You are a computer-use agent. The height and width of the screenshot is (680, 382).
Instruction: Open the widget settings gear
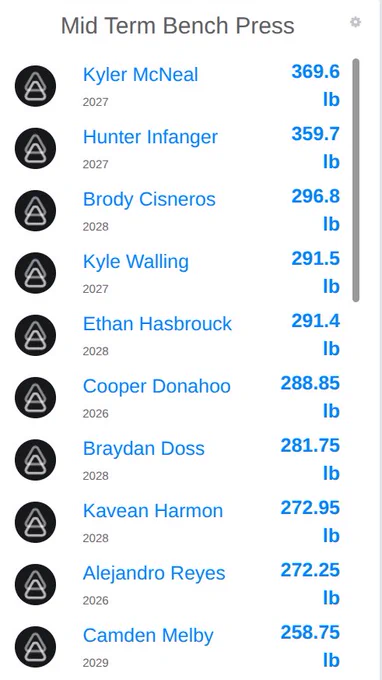click(x=356, y=22)
